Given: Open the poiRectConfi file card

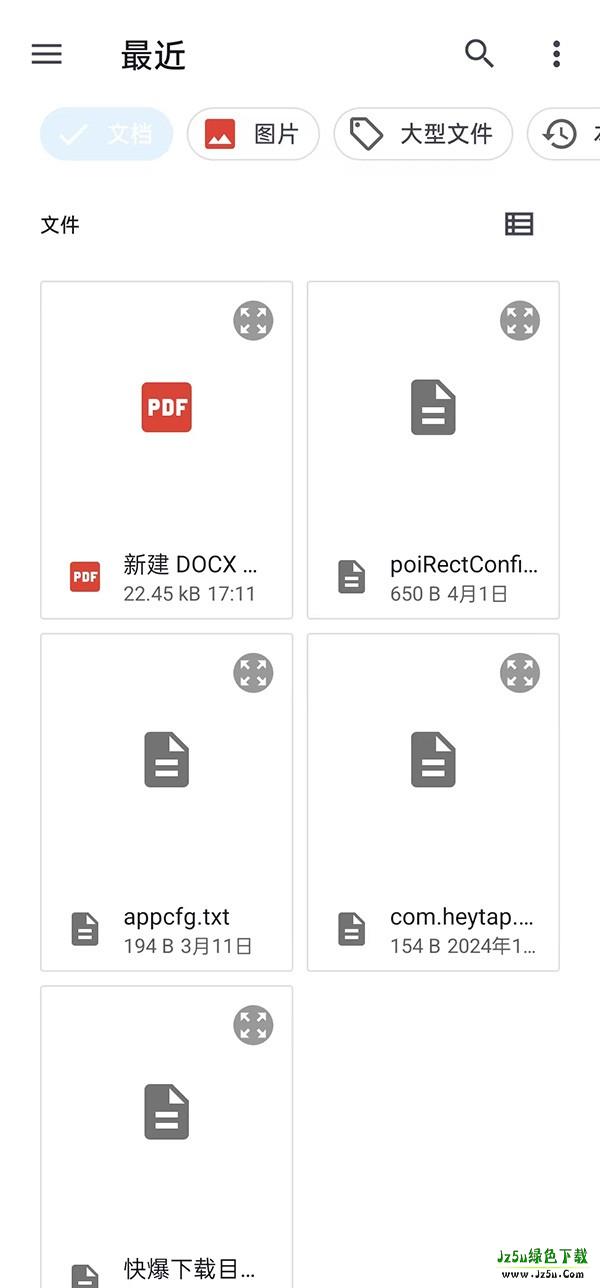Looking at the screenshot, I should (433, 450).
